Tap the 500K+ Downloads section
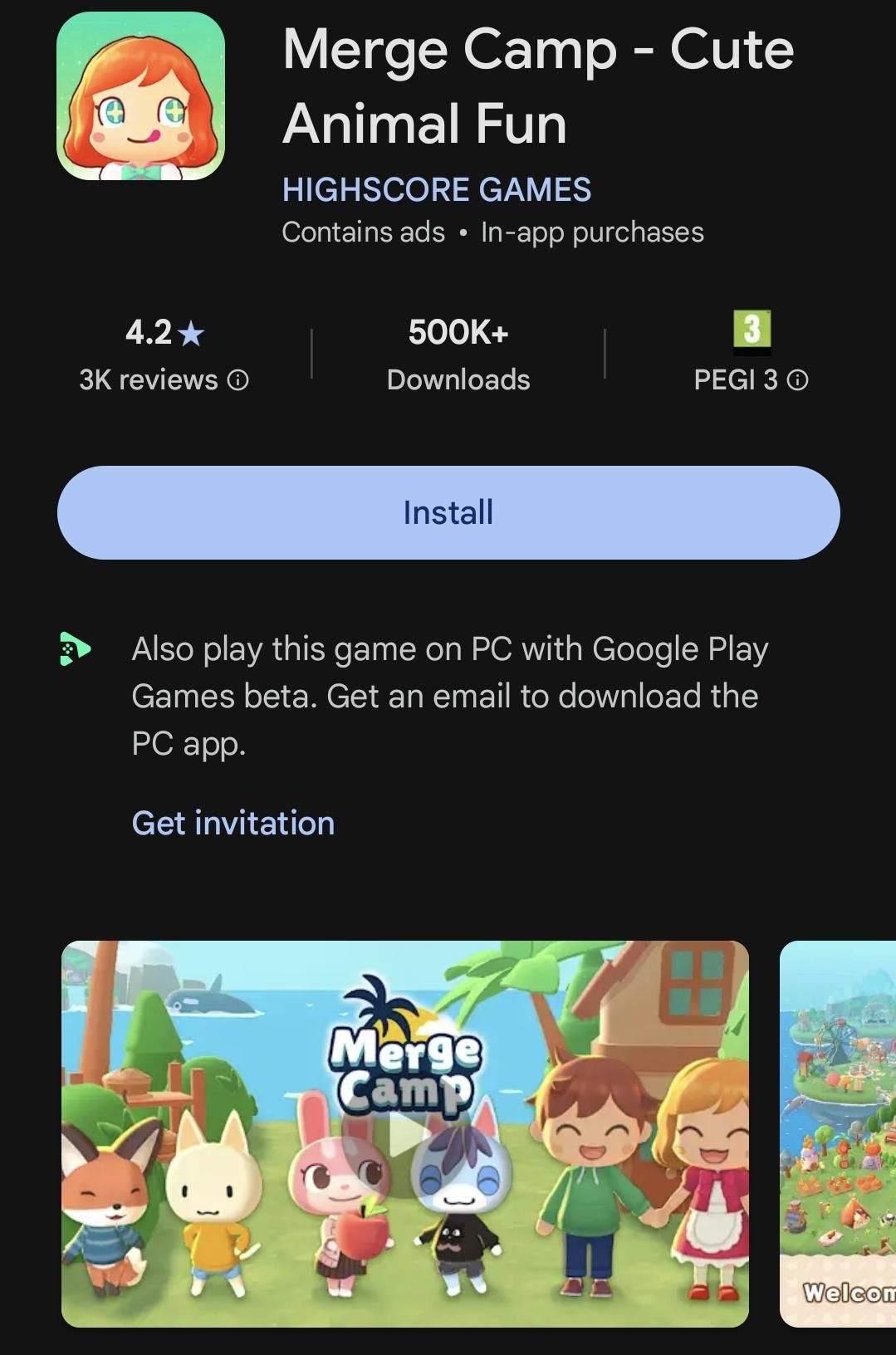 coord(458,355)
